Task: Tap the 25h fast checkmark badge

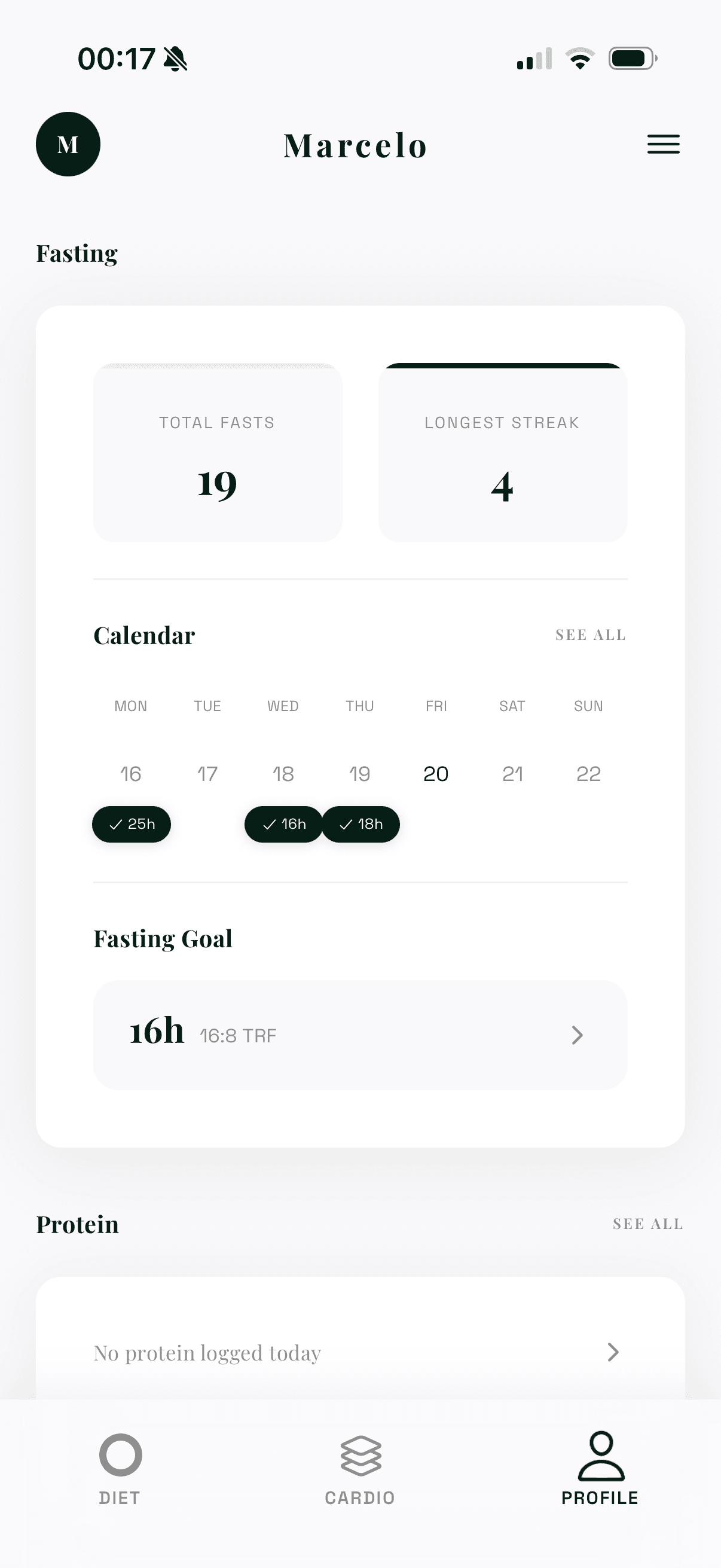Action: coord(132,824)
